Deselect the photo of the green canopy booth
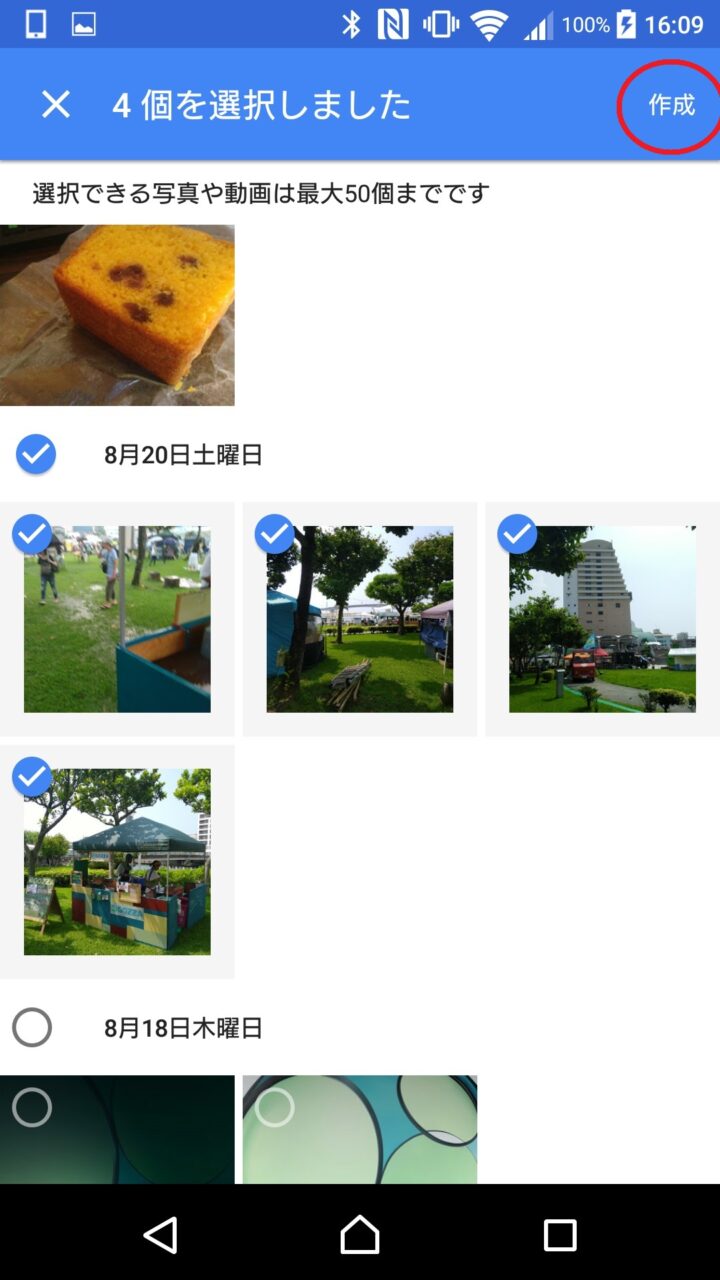 click(117, 861)
